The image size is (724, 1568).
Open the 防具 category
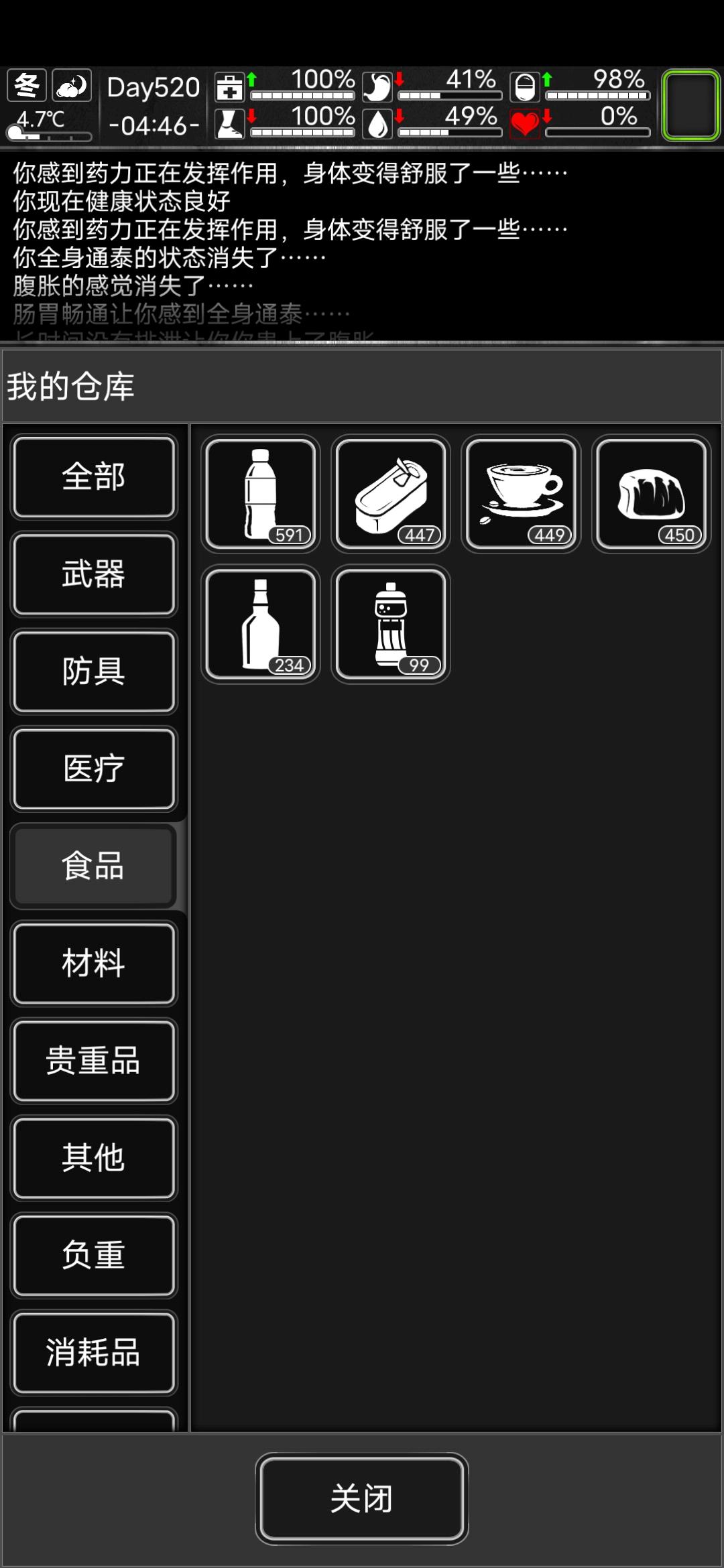click(94, 671)
